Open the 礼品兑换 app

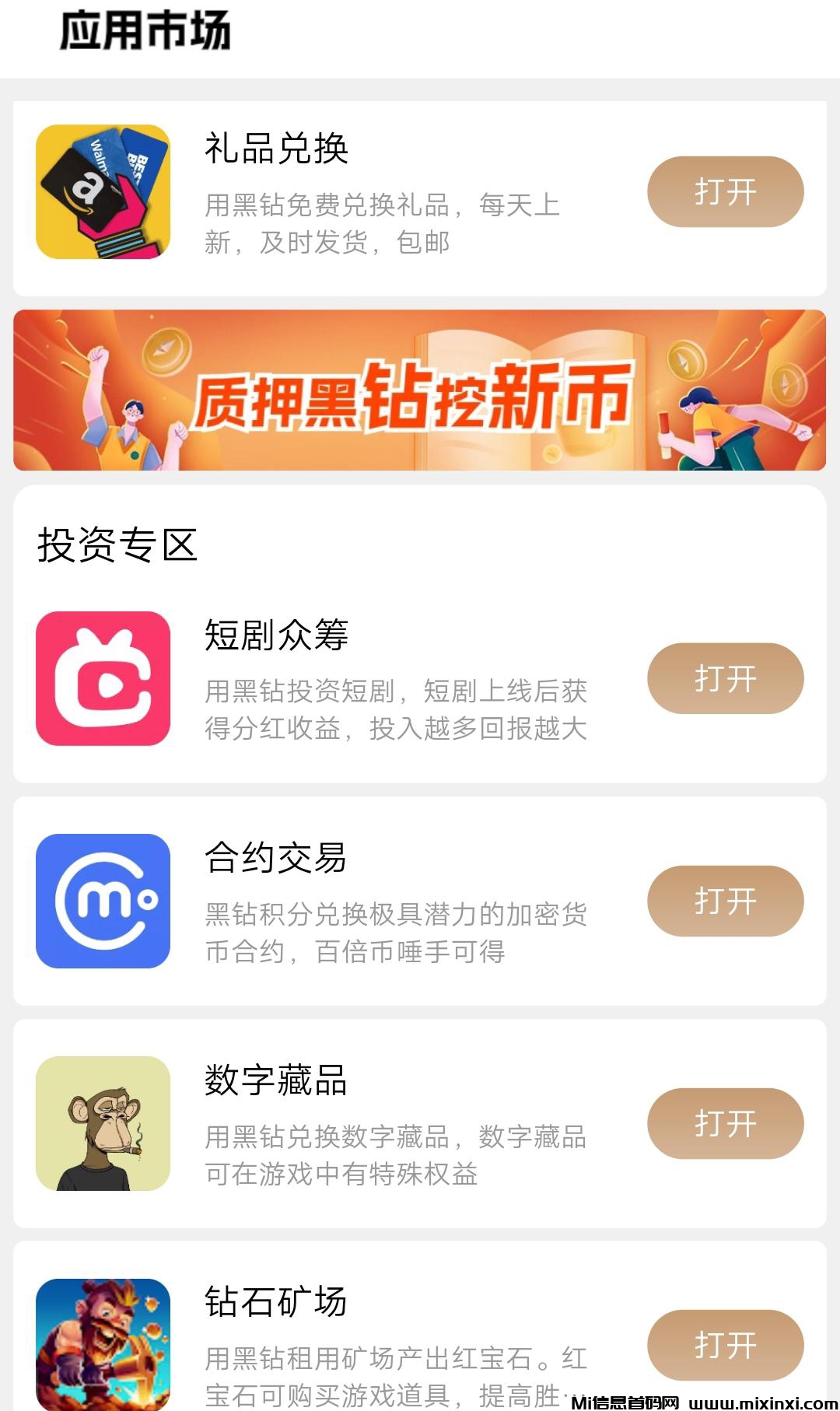tap(725, 191)
